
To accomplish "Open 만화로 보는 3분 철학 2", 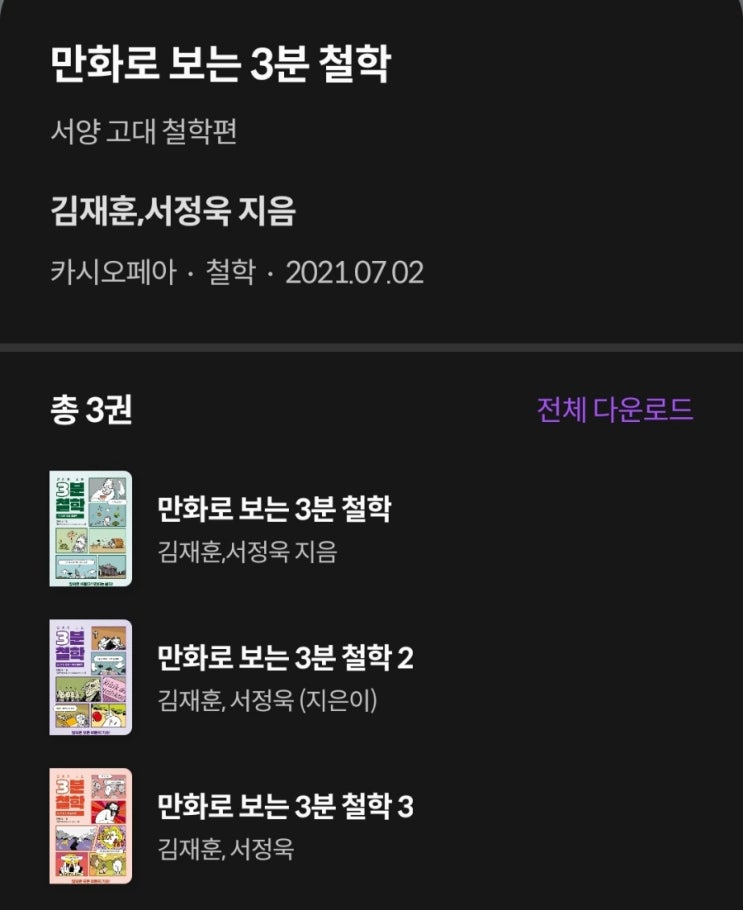I will click(x=372, y=677).
